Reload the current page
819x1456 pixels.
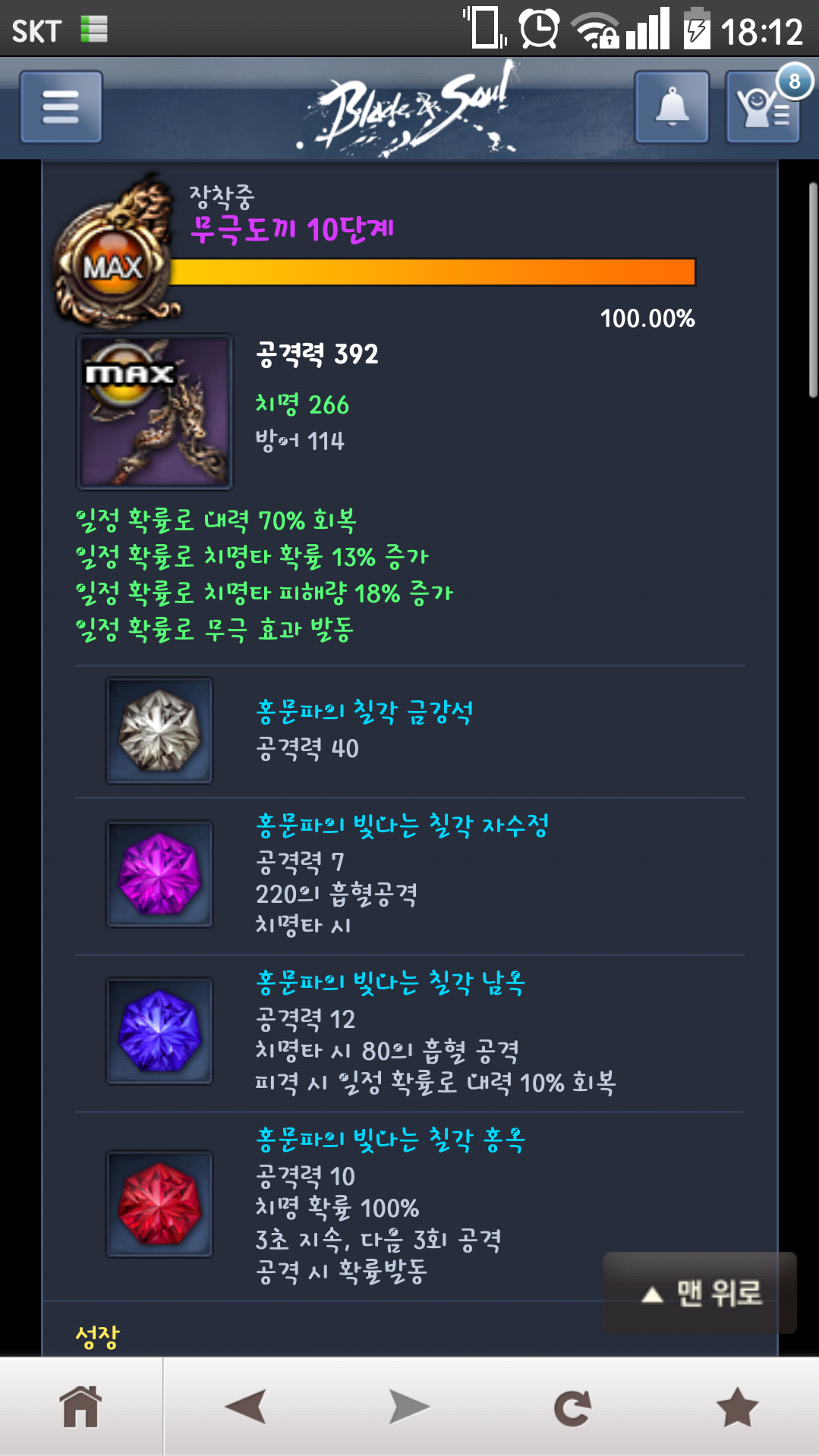pos(572,1407)
